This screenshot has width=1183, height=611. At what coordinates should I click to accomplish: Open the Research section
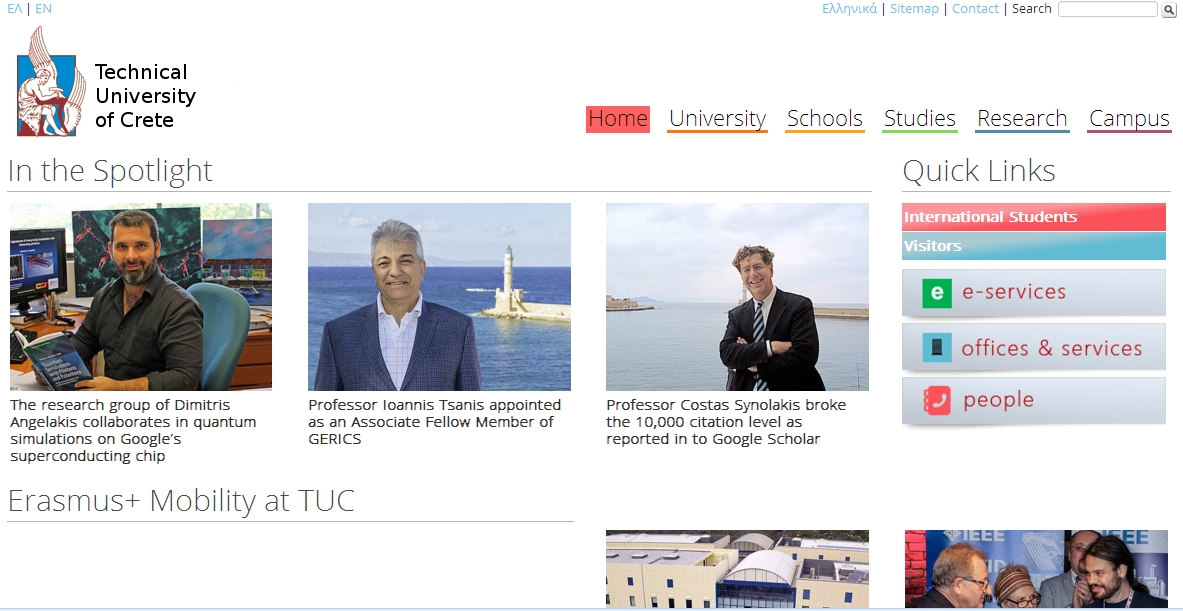pyautogui.click(x=1022, y=119)
